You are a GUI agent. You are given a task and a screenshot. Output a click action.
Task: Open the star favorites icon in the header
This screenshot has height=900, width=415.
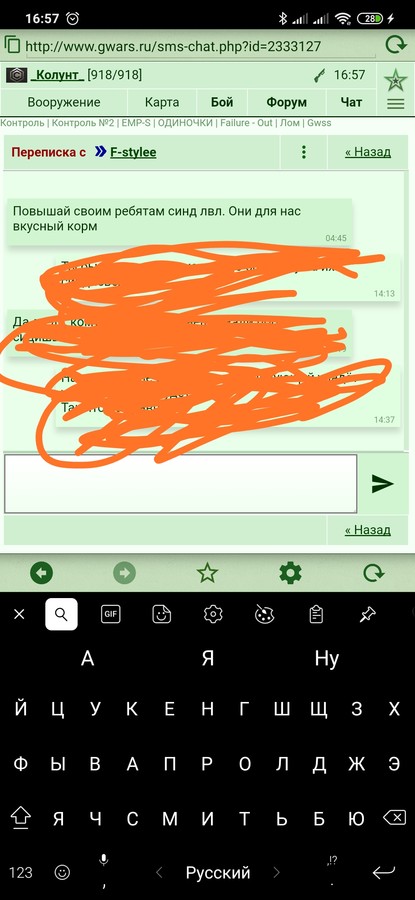point(395,82)
